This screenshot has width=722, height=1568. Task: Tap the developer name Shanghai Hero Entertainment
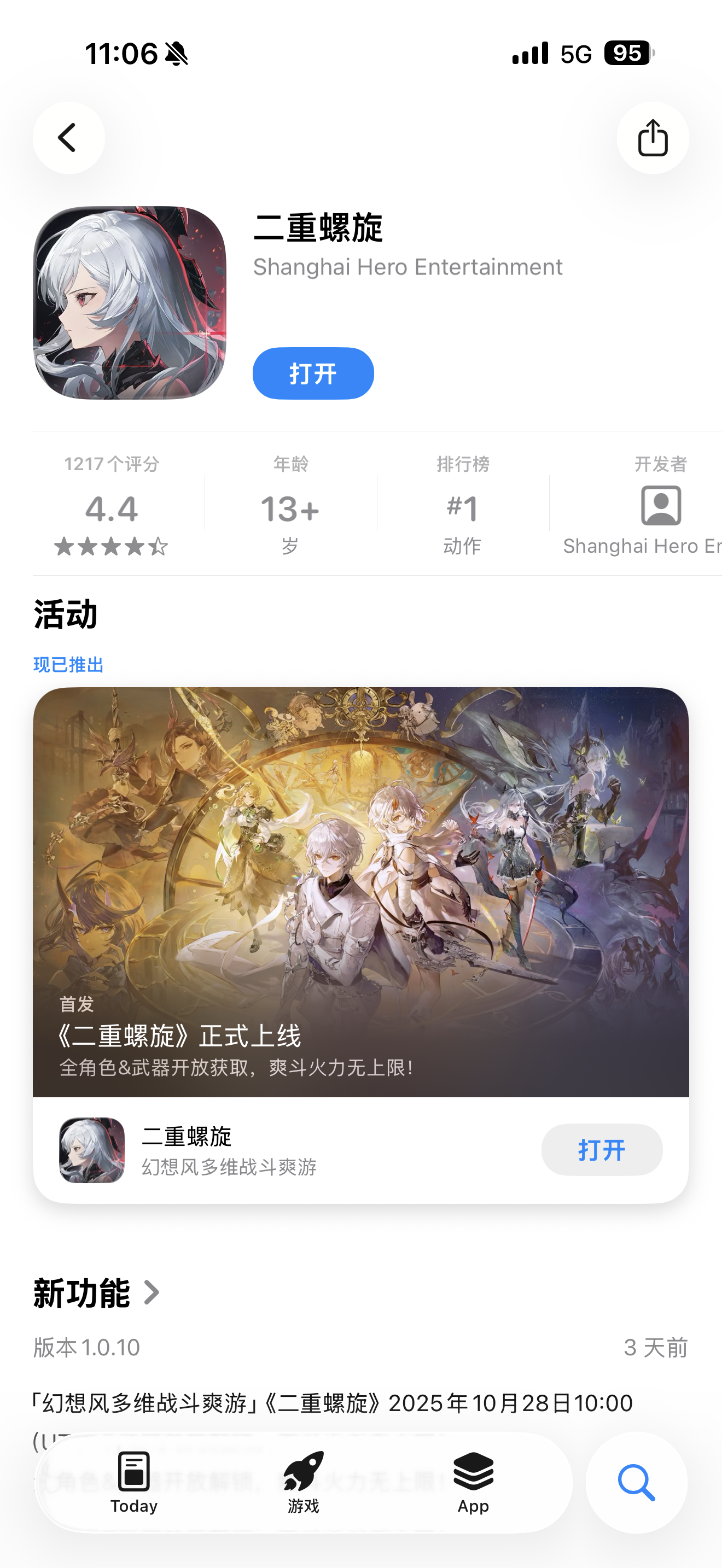pyautogui.click(x=408, y=267)
